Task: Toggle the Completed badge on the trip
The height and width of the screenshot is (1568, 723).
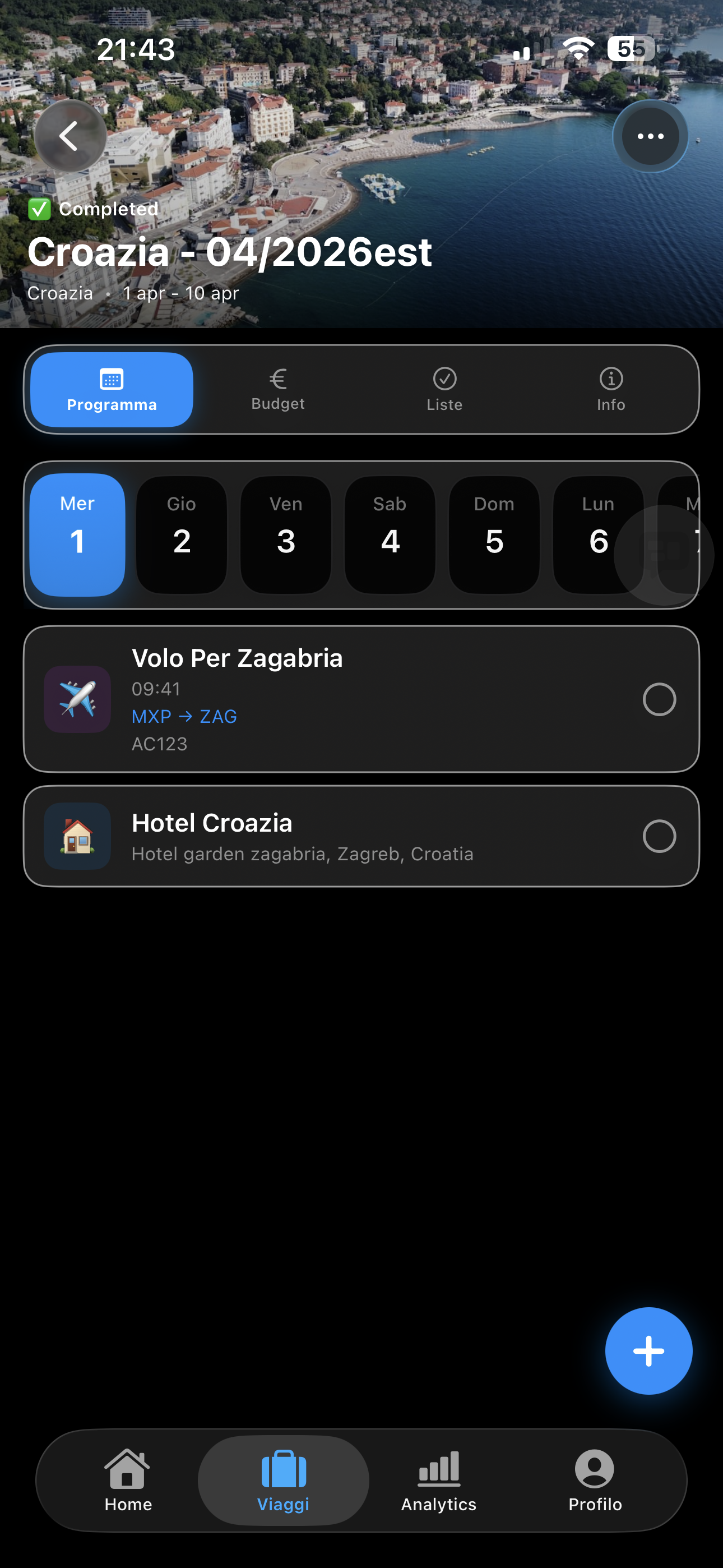Action: (92, 209)
